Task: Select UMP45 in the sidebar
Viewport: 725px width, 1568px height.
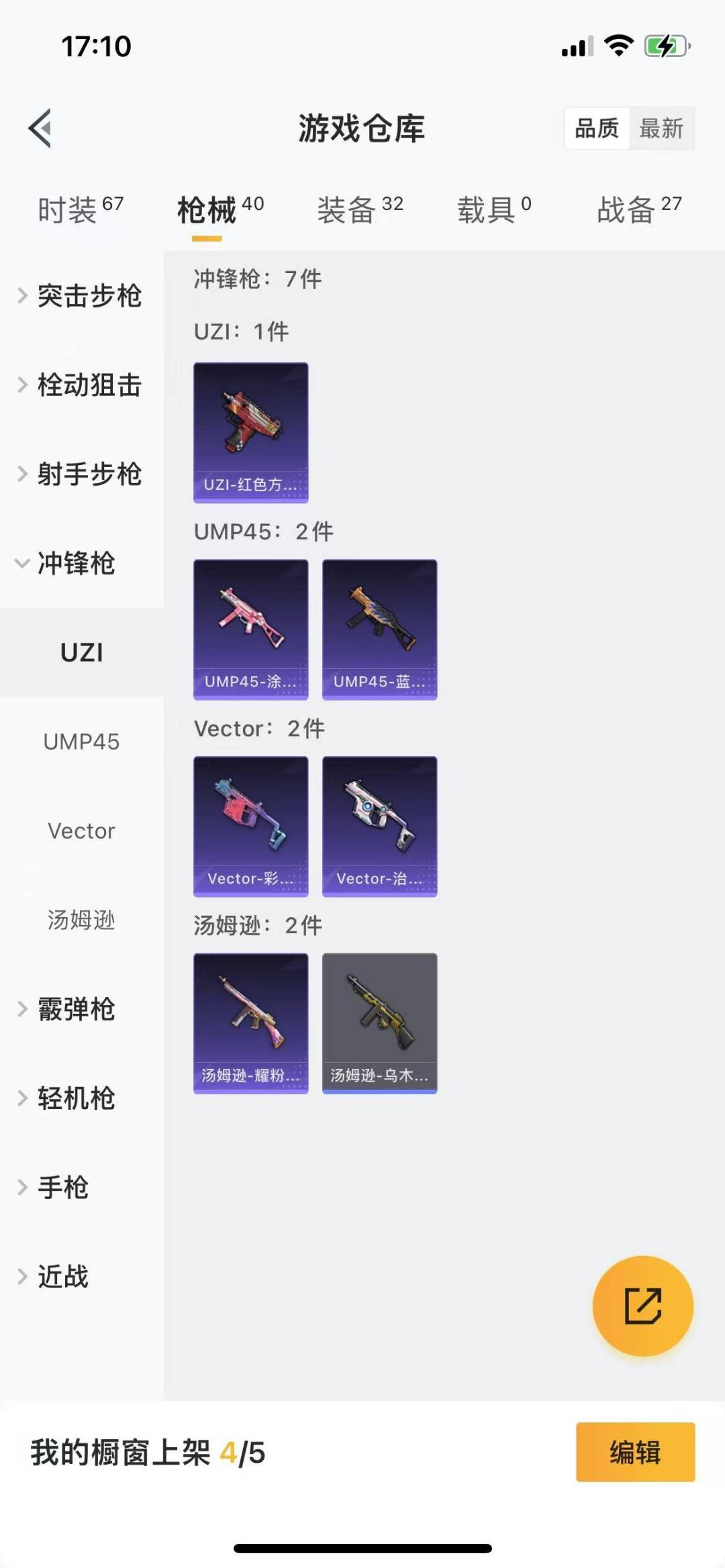Action: [81, 741]
